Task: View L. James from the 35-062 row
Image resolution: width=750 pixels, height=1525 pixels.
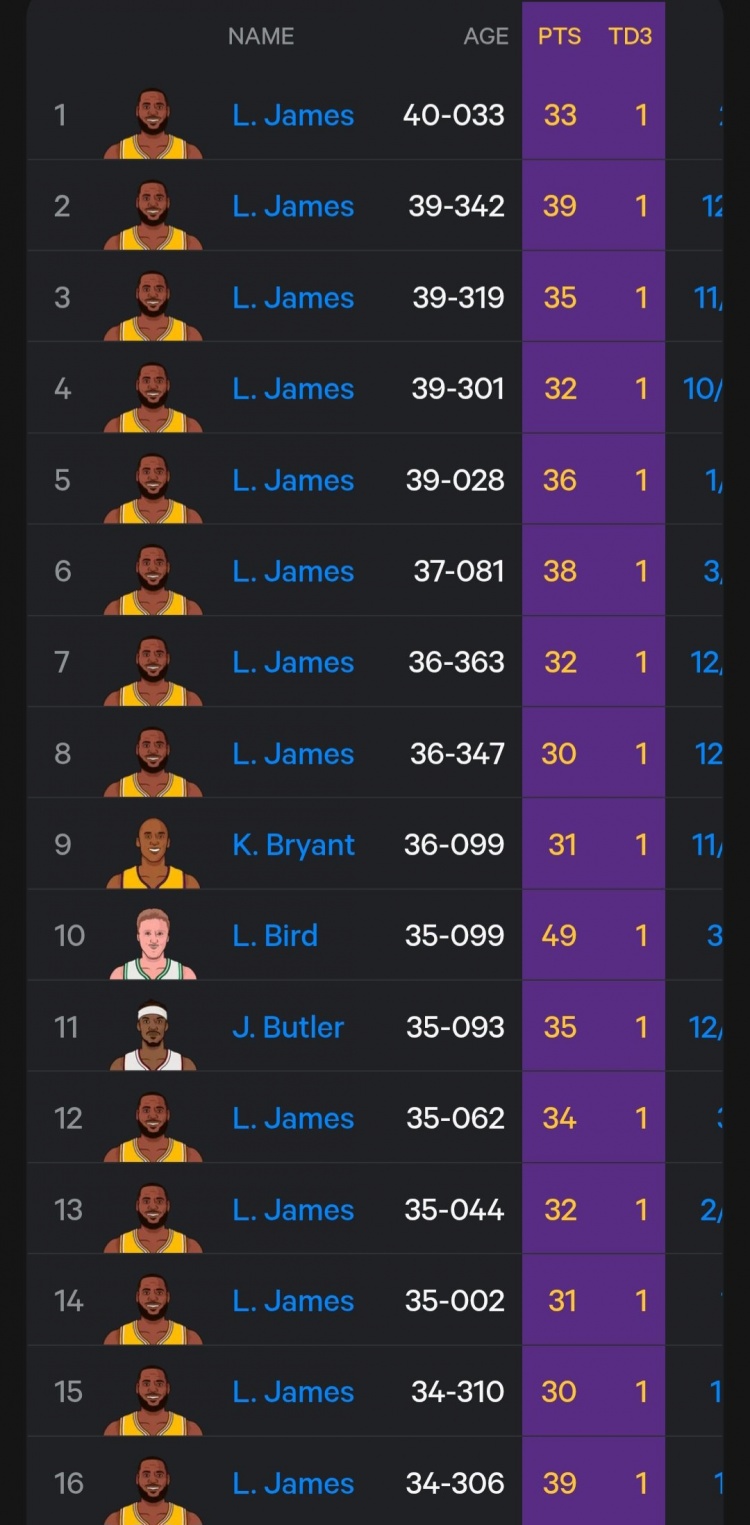Action: pyautogui.click(x=293, y=1118)
